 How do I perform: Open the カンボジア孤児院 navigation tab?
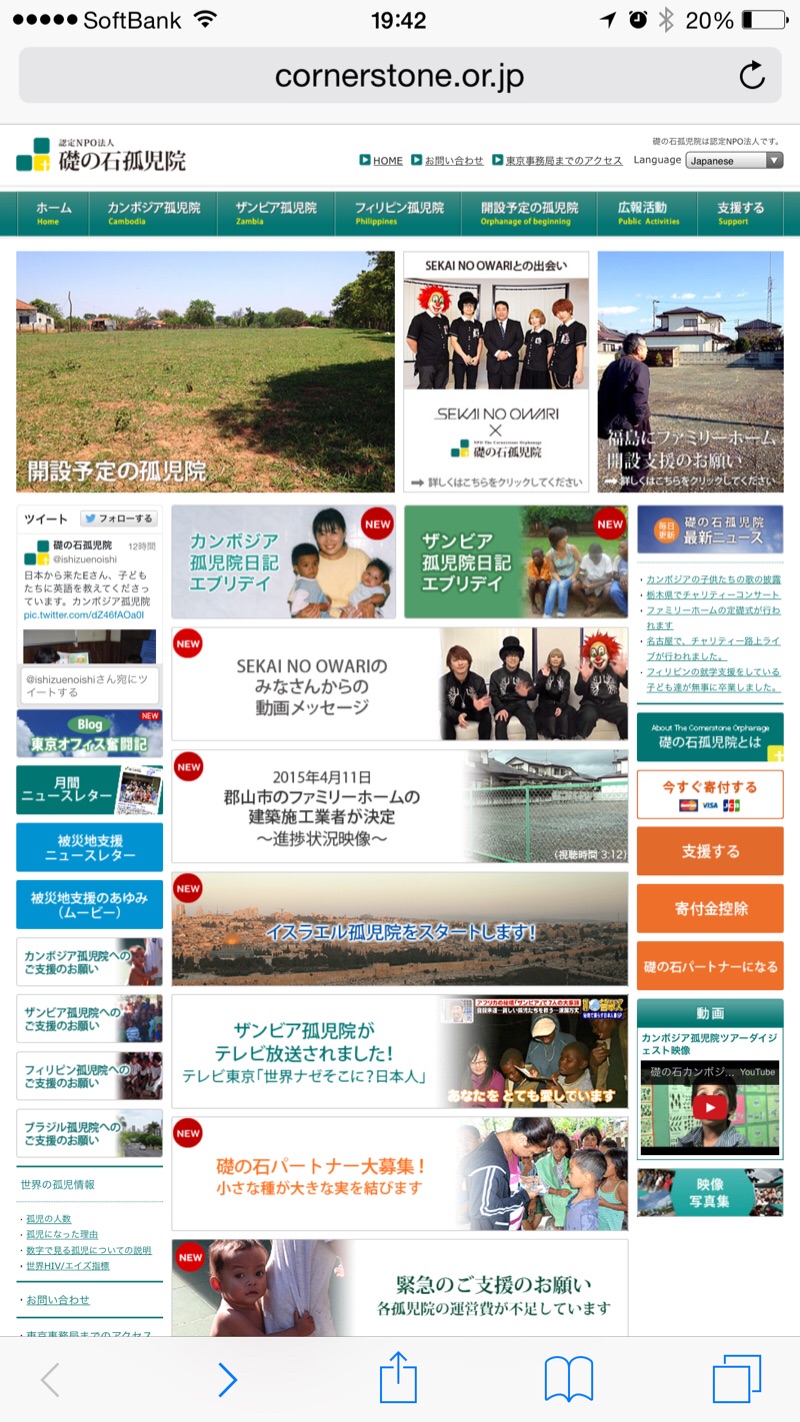click(x=153, y=213)
